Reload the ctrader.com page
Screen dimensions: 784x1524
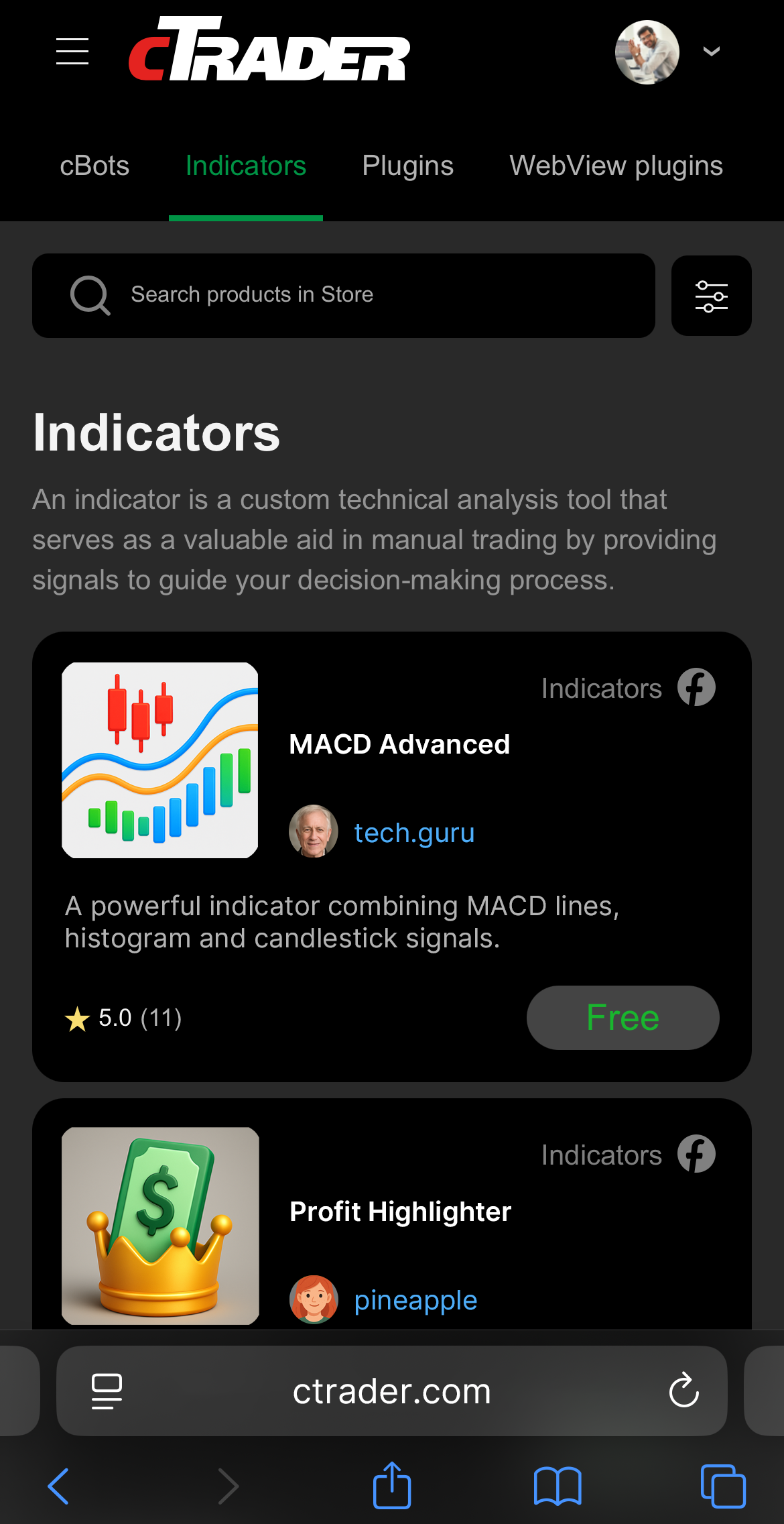tap(683, 1391)
